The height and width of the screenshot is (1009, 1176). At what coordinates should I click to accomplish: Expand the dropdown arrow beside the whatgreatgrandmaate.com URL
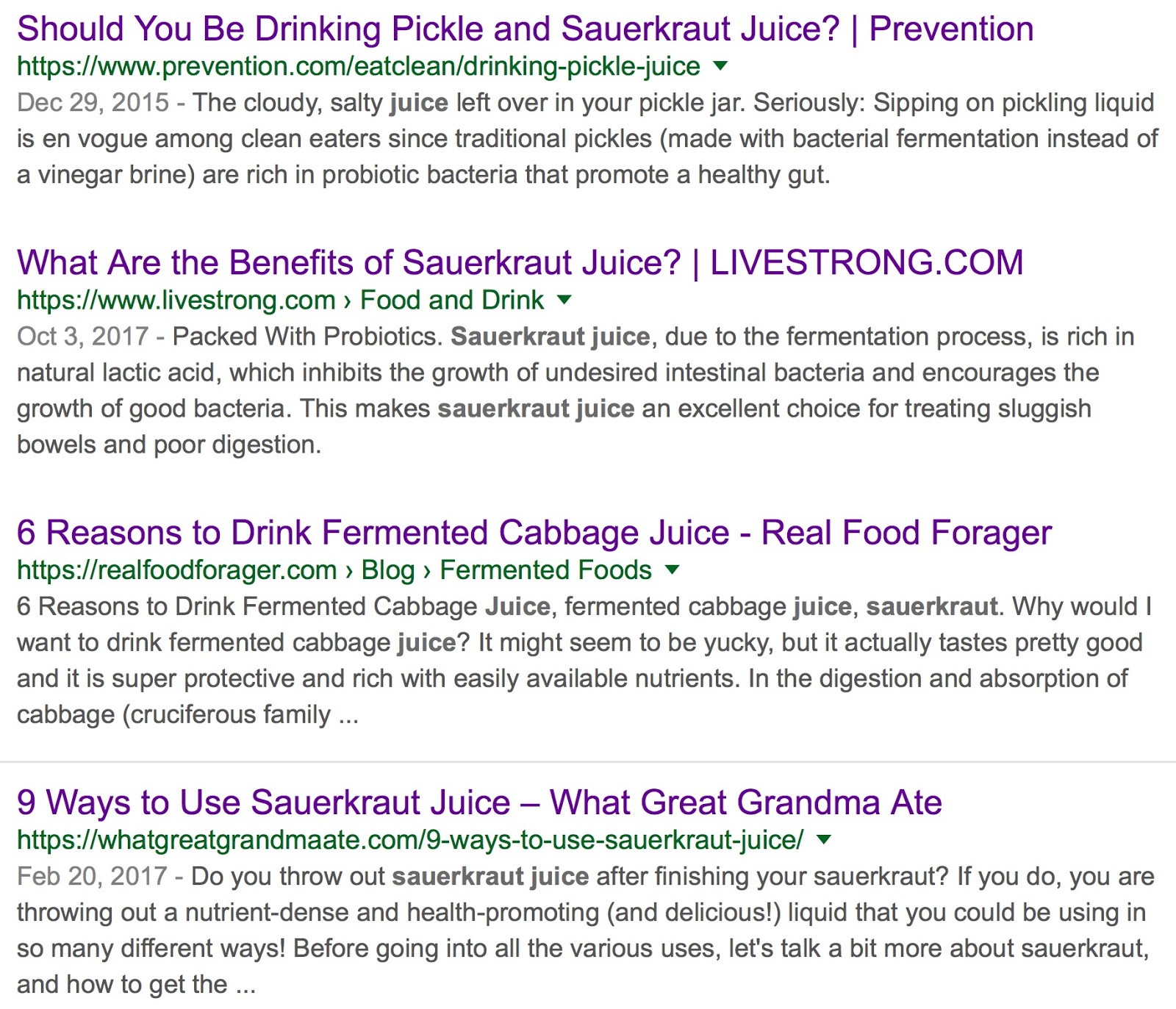(824, 839)
